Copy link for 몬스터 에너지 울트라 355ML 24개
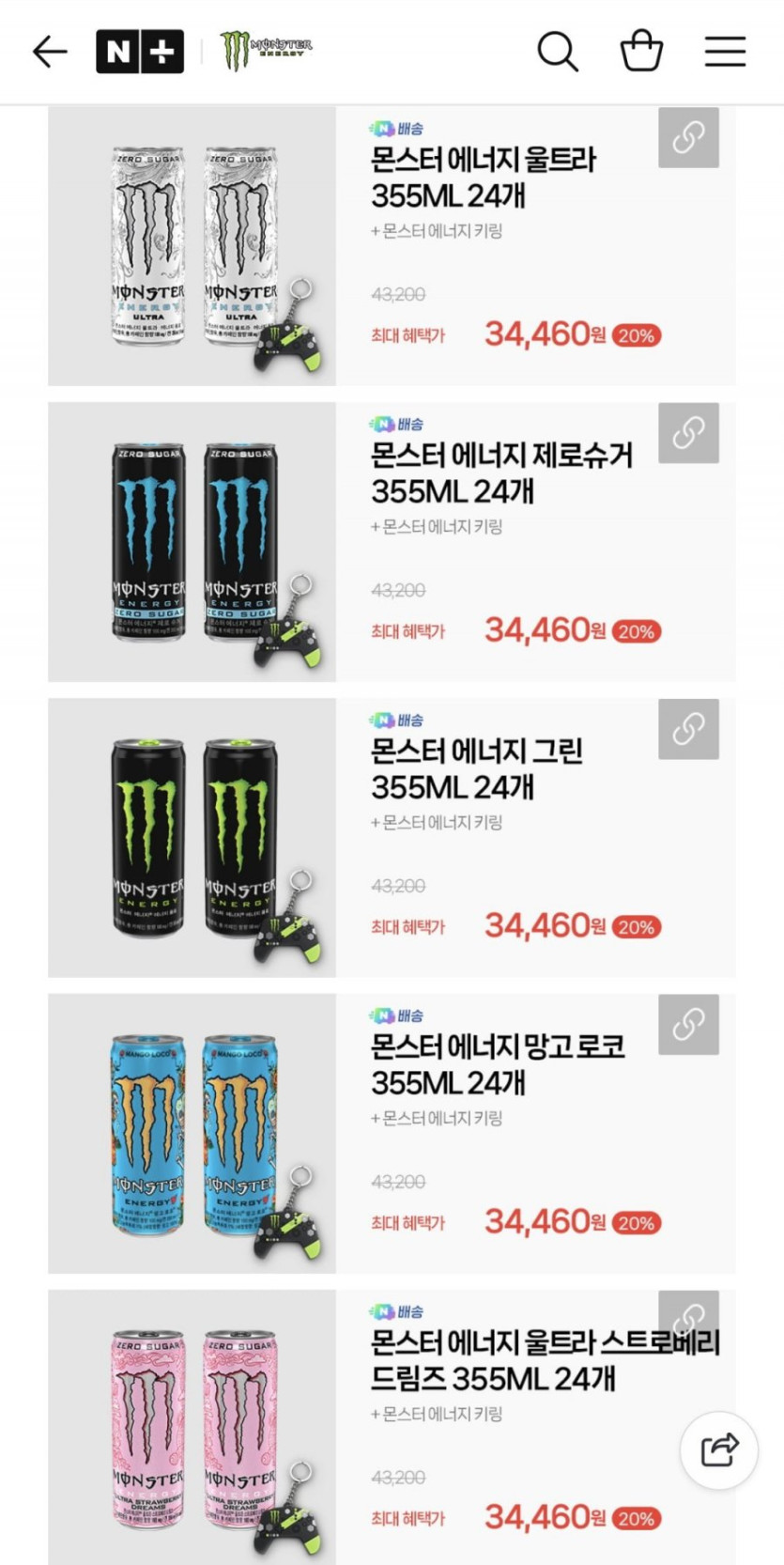This screenshot has width=784, height=1565. click(688, 137)
